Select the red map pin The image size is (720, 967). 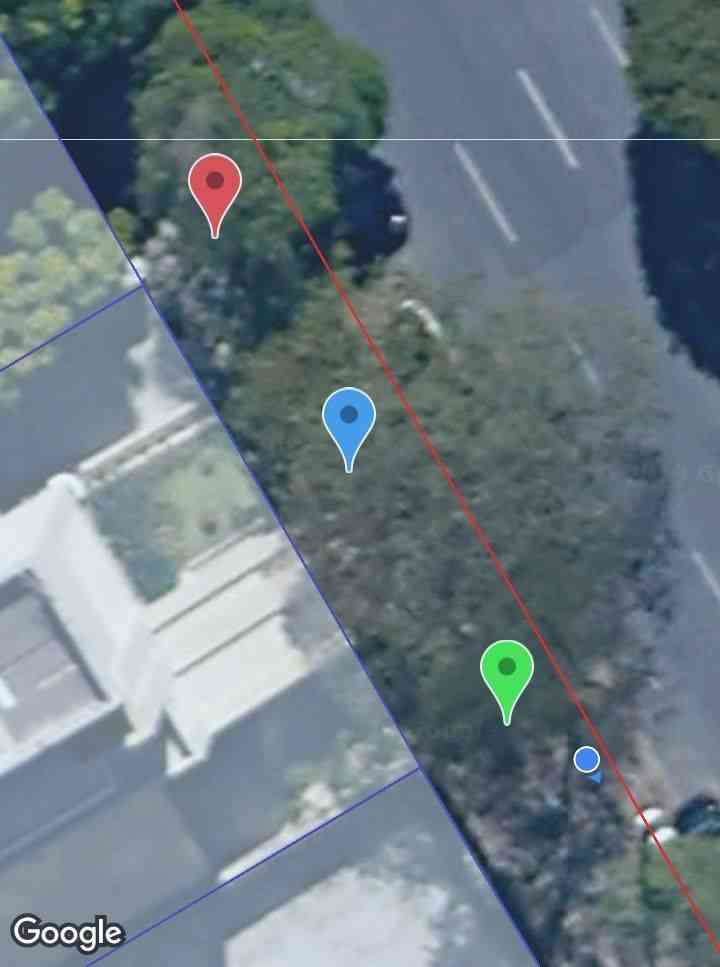(215, 186)
